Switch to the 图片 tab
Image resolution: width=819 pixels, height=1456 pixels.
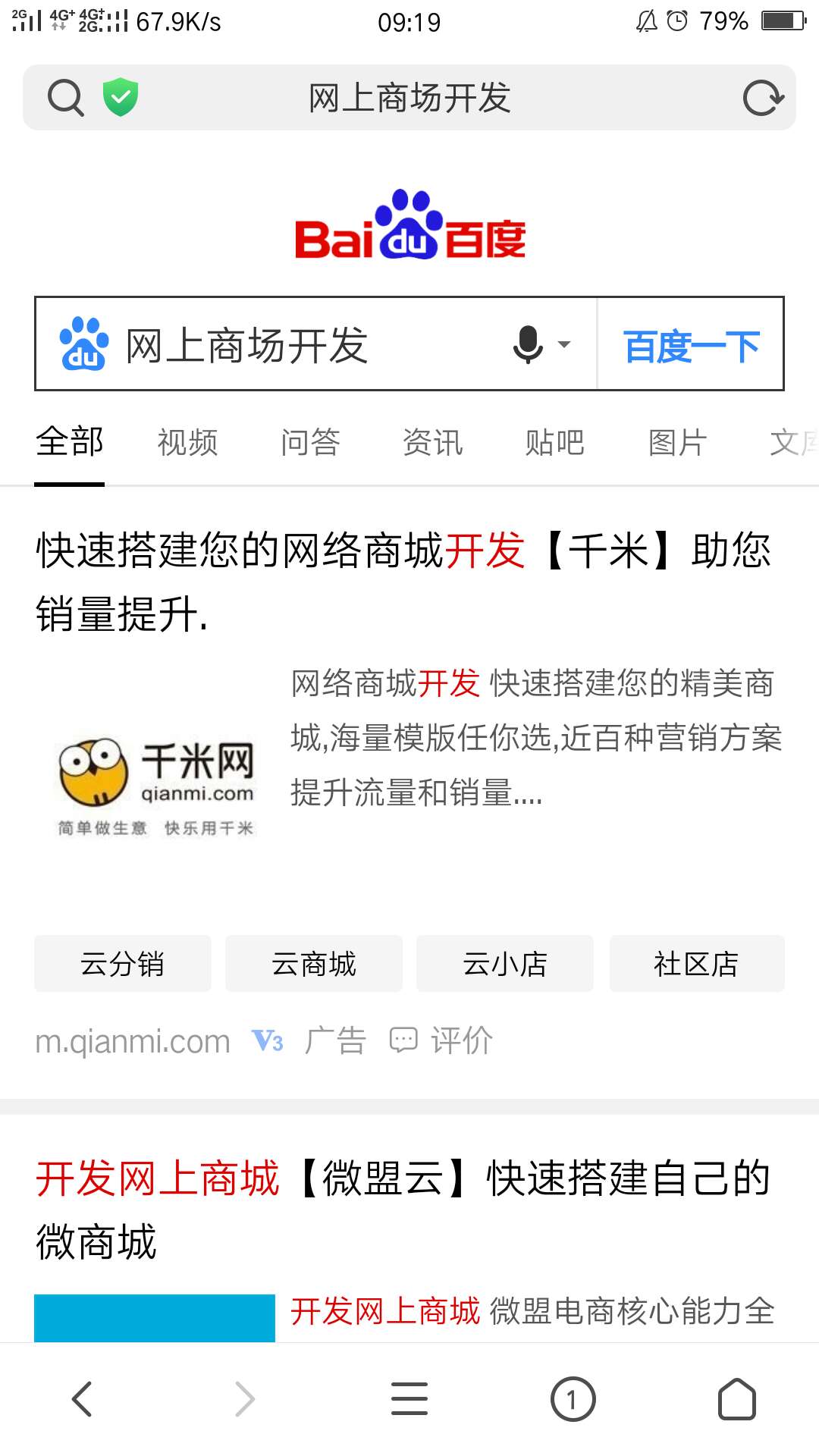click(x=677, y=442)
